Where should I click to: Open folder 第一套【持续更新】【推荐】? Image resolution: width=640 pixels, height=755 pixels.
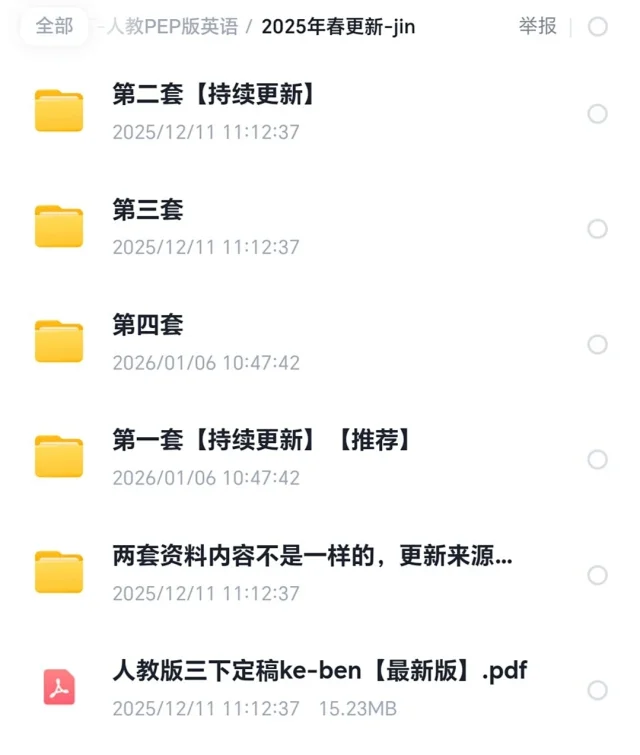click(x=262, y=441)
